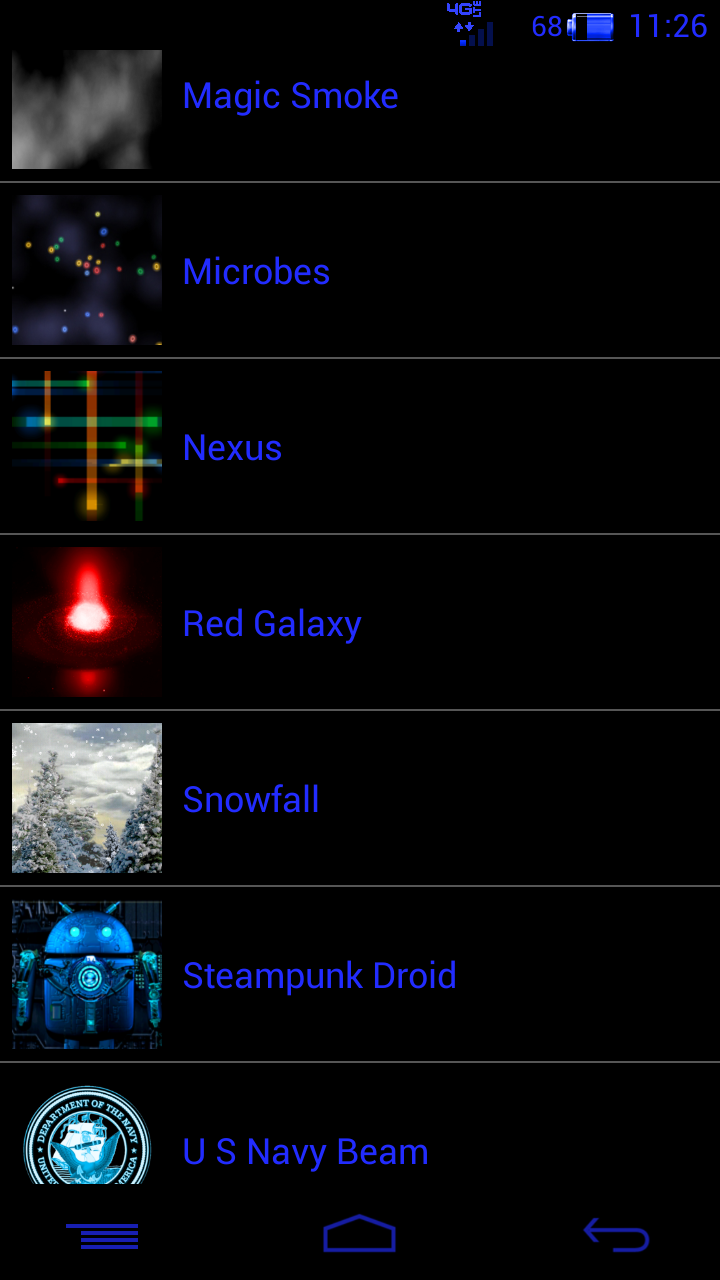Screen dimensions: 720x1280
Task: Tap the battery icon in the status bar
Action: click(x=589, y=26)
